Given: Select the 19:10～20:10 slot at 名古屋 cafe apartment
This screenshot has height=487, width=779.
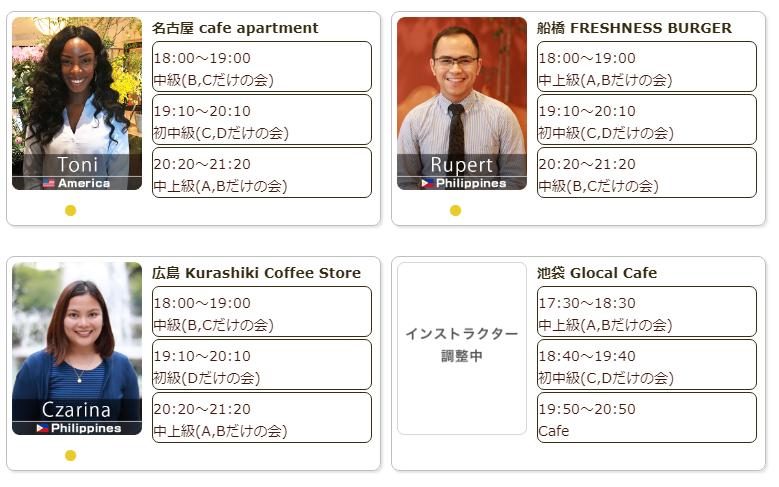Looking at the screenshot, I should (261, 120).
